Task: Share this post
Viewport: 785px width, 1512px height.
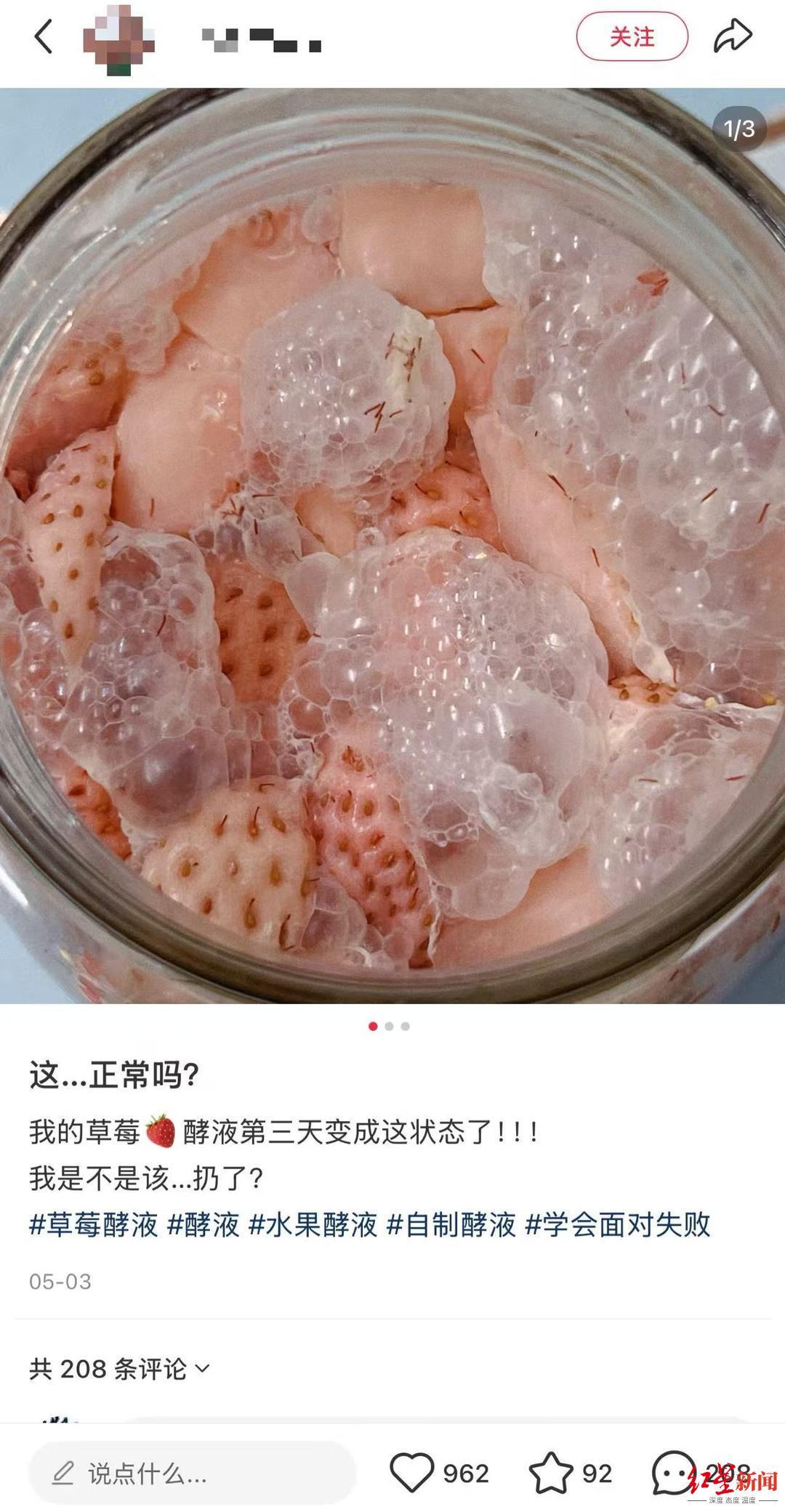Action: pos(731,36)
